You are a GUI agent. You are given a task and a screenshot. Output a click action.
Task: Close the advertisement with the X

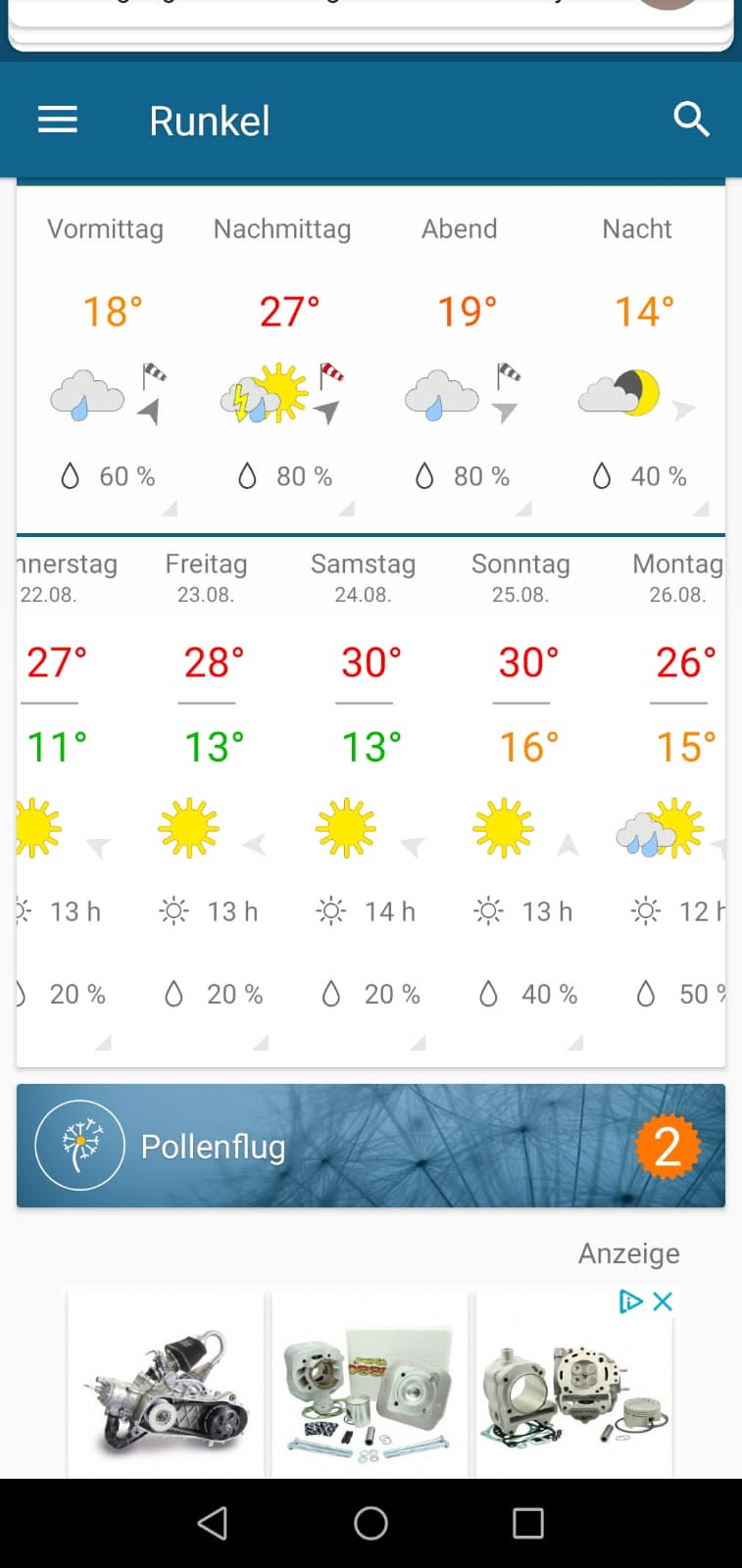(664, 1301)
